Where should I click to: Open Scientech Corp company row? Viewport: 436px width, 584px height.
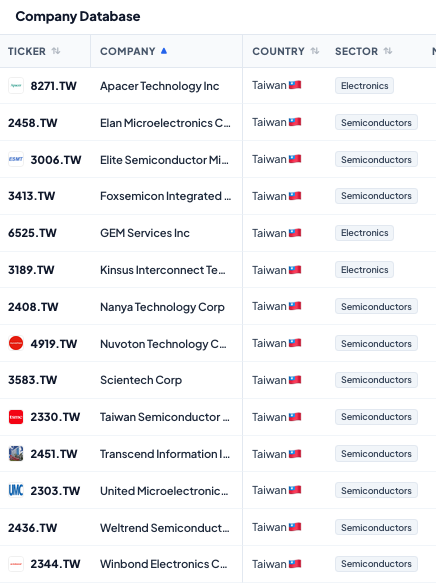[x=218, y=380]
